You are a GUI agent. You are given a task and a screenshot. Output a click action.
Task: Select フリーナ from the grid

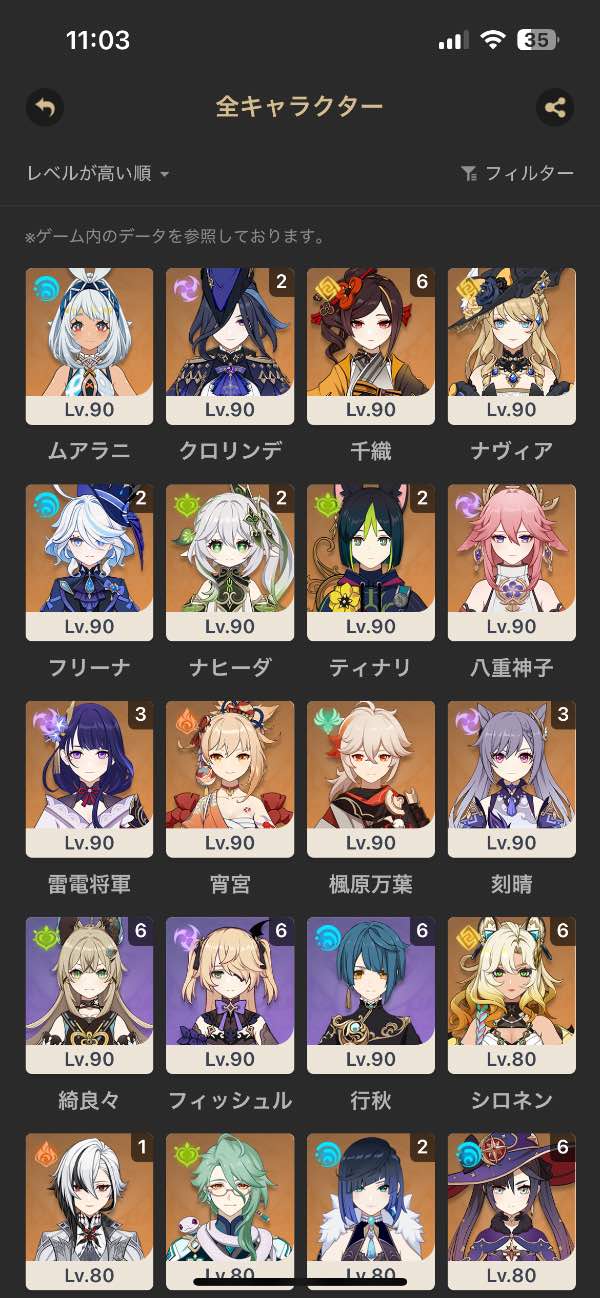point(89,562)
